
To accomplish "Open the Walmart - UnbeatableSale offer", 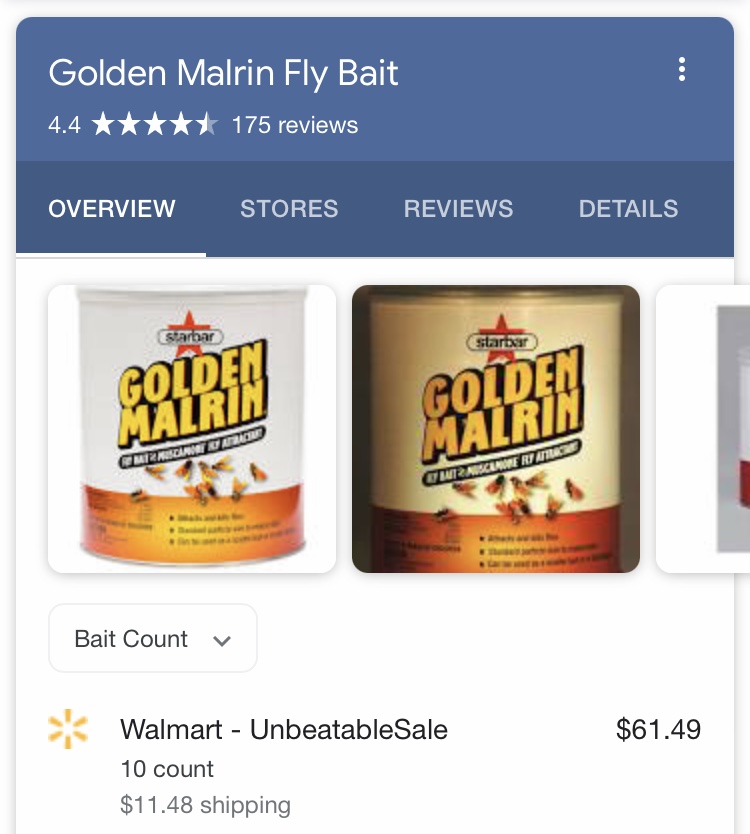I will pos(284,730).
